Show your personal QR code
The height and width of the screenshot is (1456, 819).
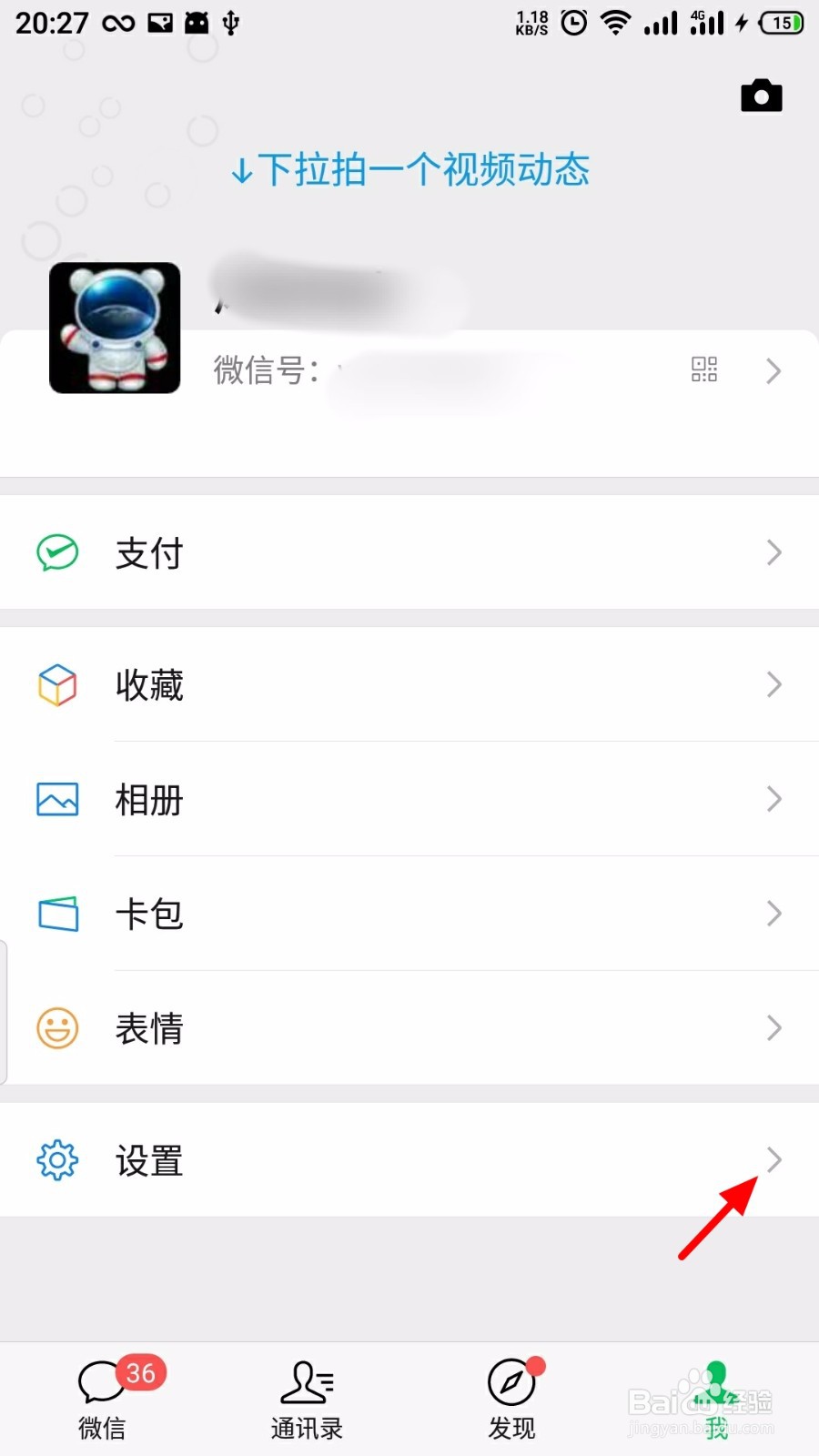[705, 369]
